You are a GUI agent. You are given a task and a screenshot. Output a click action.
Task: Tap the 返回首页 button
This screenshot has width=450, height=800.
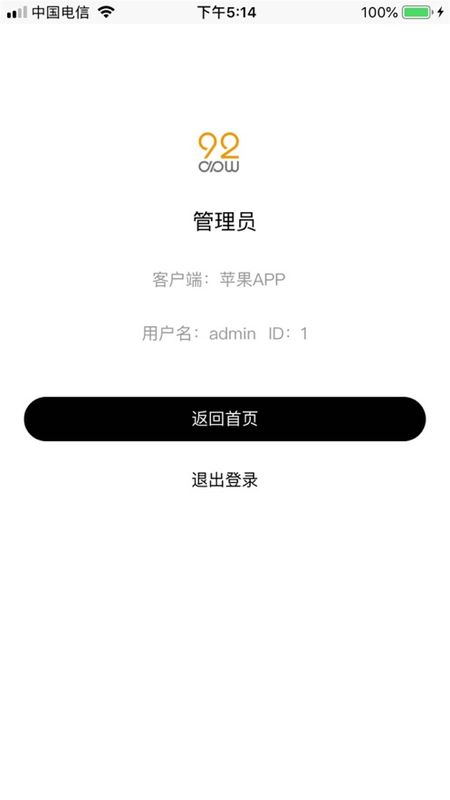[x=225, y=419]
